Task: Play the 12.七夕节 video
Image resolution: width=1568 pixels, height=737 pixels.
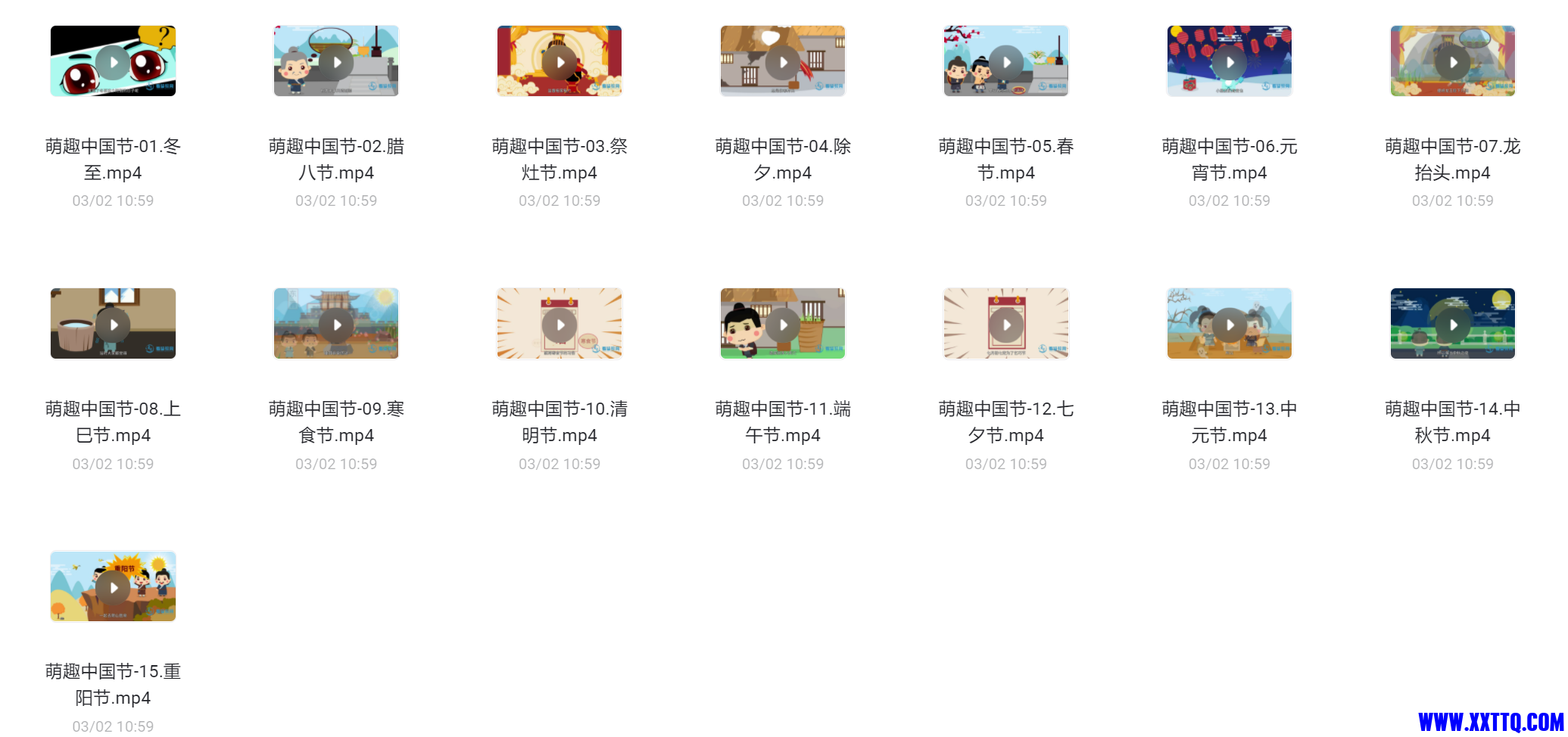Action: (1006, 324)
